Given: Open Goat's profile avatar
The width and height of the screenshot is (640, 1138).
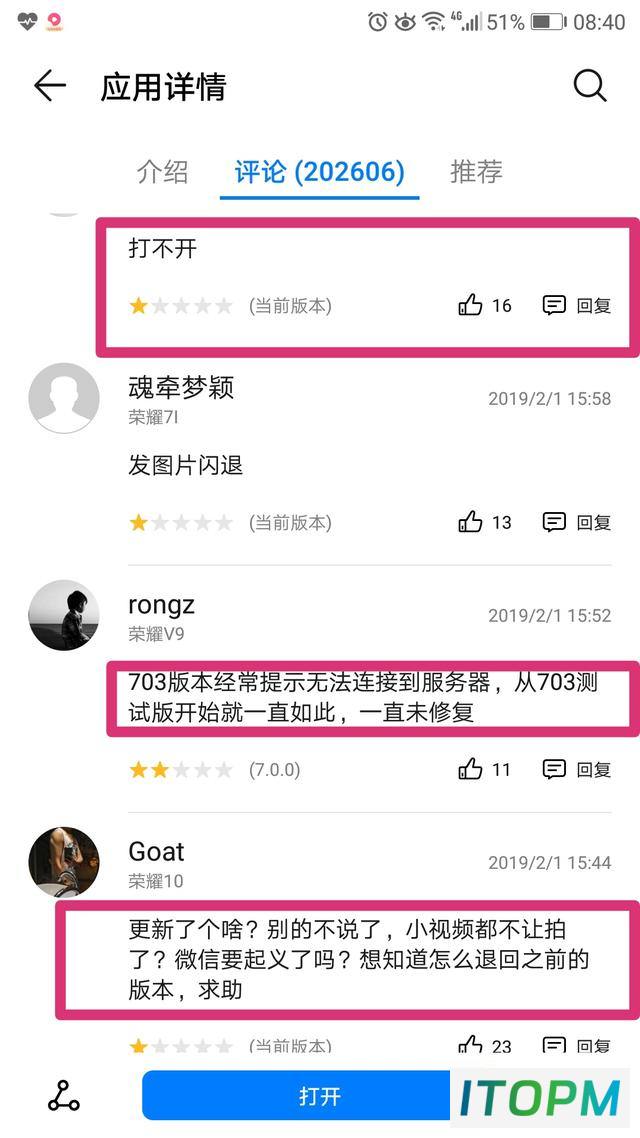Looking at the screenshot, I should point(64,862).
